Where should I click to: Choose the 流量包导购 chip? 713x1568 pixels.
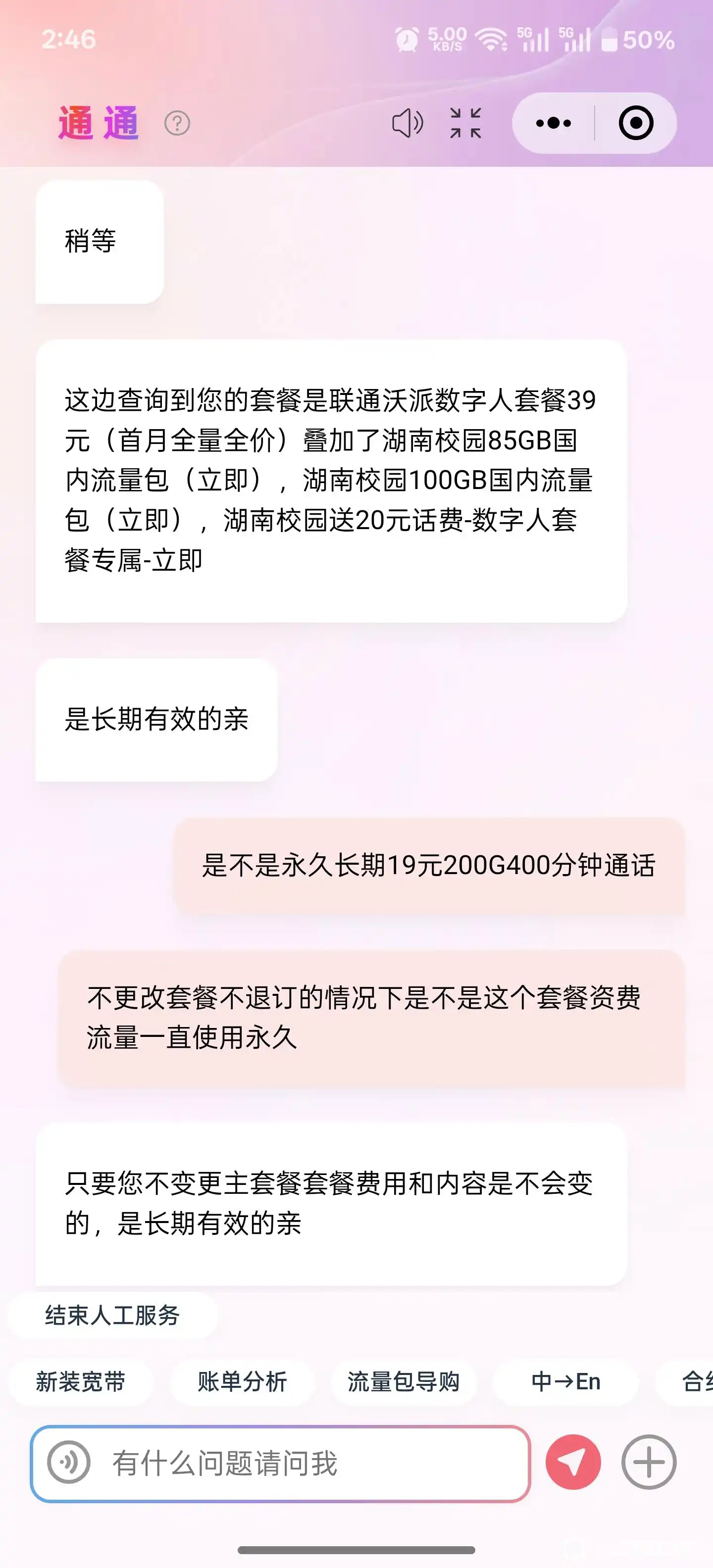(403, 1382)
